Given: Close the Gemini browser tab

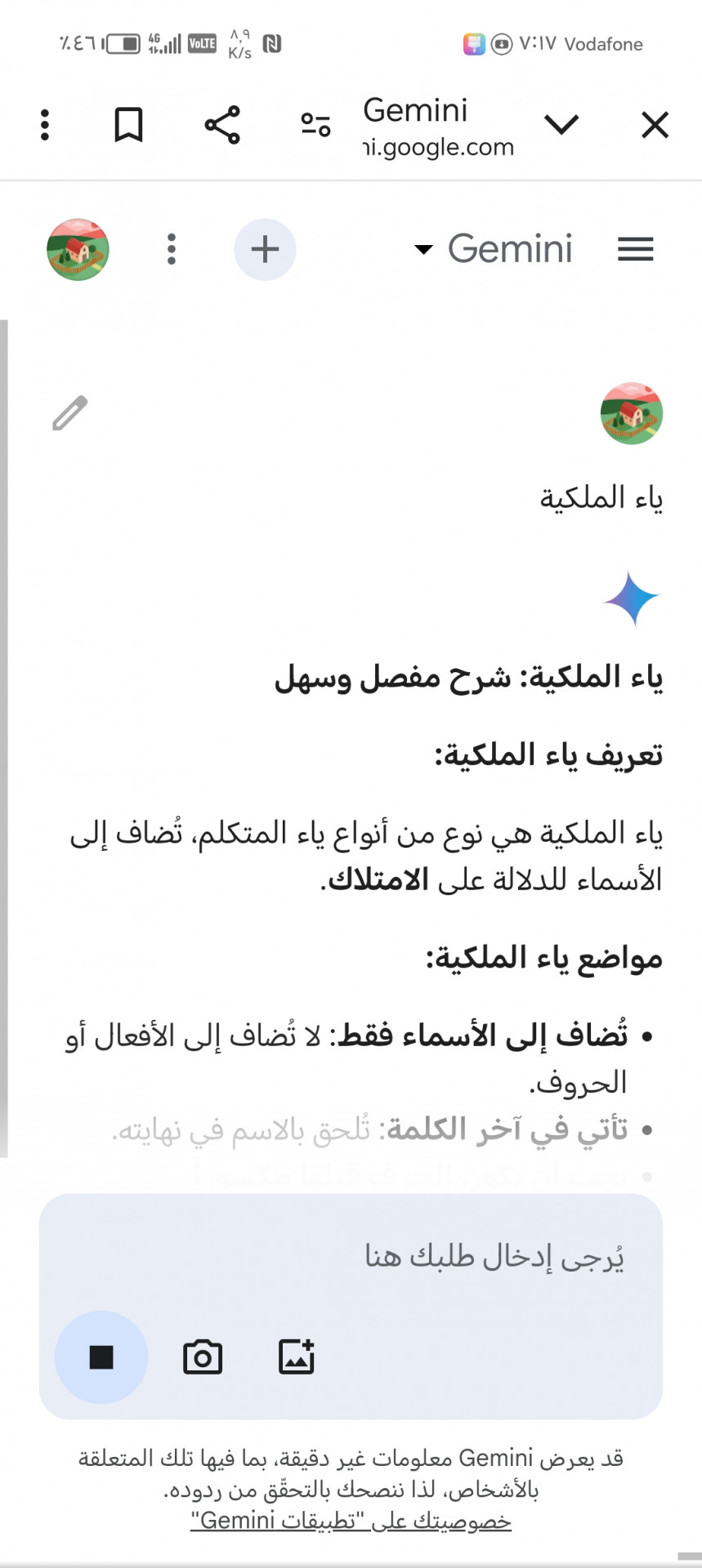Looking at the screenshot, I should pos(655,126).
